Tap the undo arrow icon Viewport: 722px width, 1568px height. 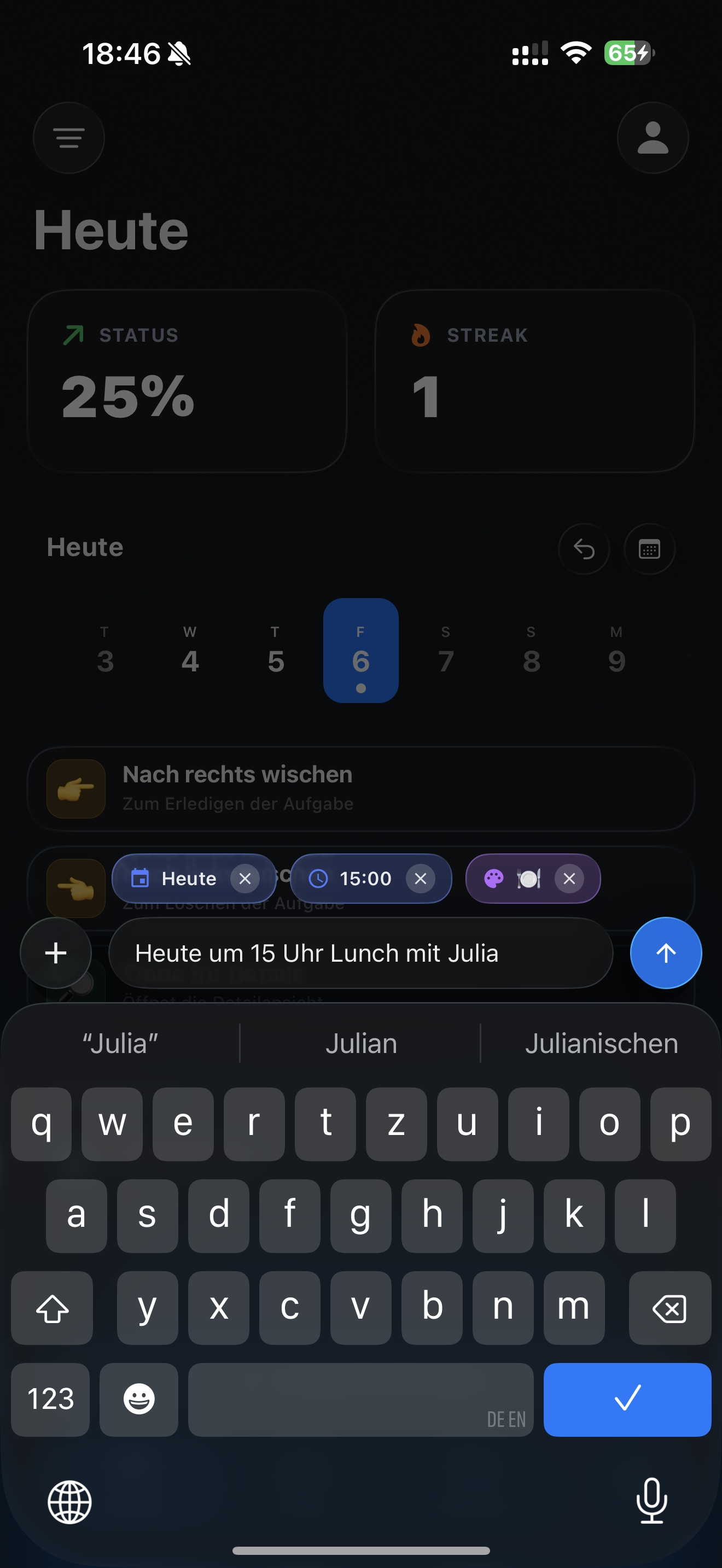tap(583, 548)
